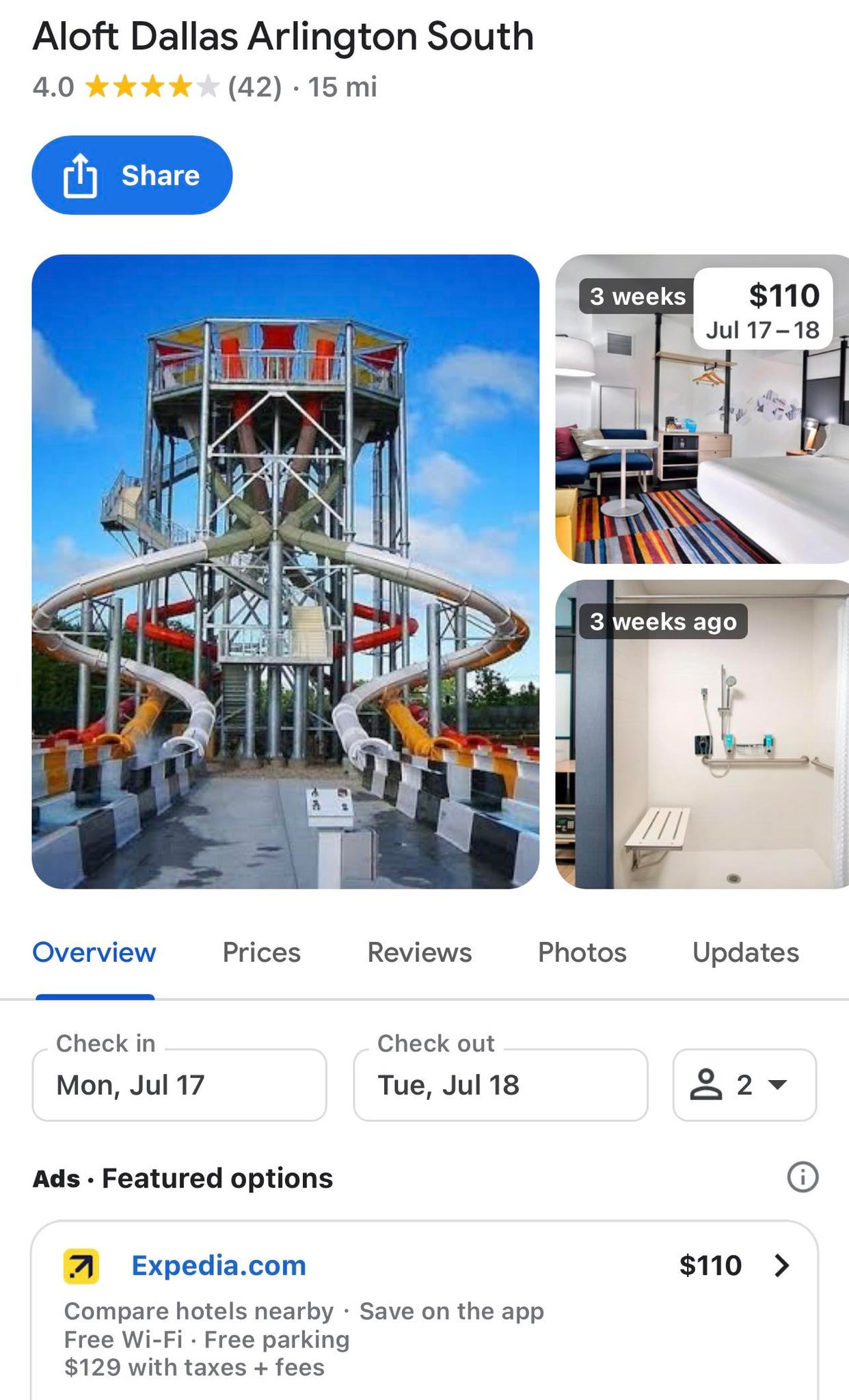Screen dimensions: 849x1400
Task: Switch to the Updates tab
Action: point(746,952)
